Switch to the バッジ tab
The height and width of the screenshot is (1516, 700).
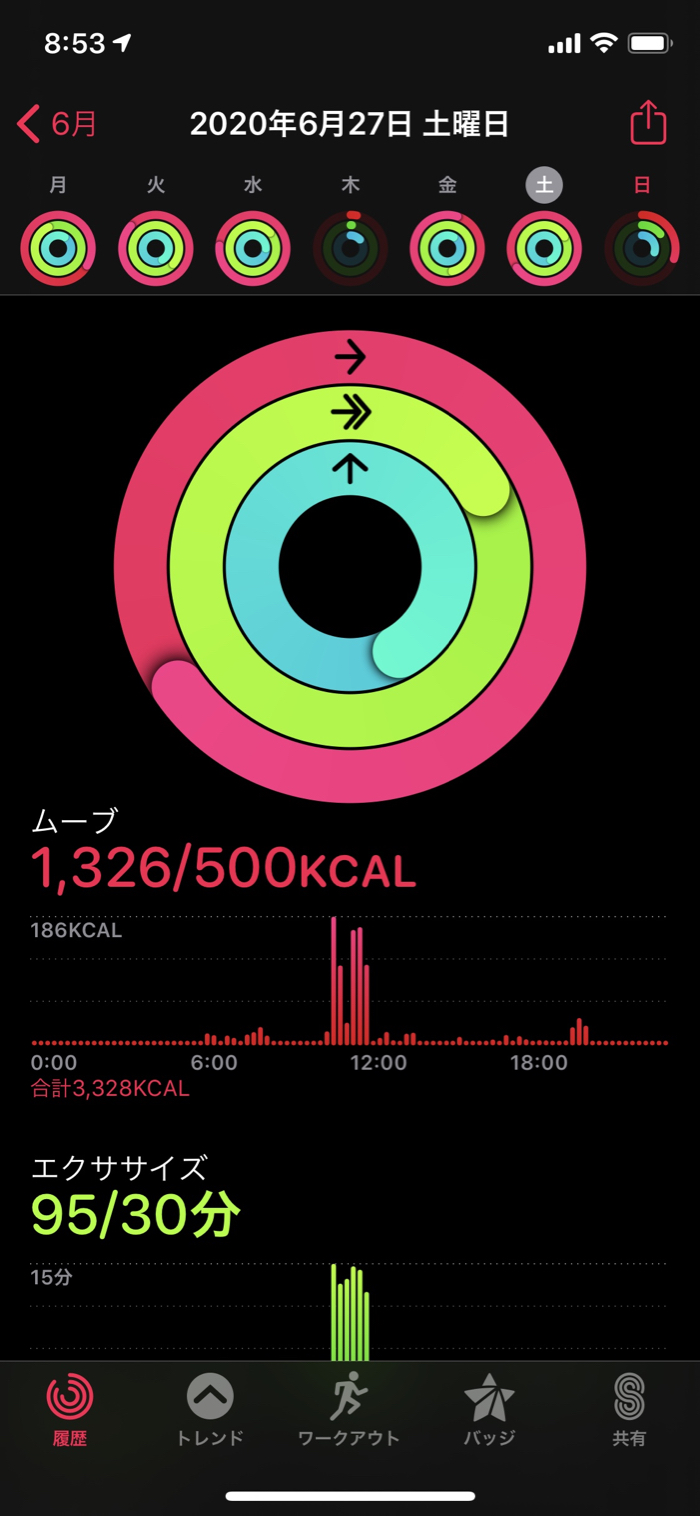click(489, 1409)
